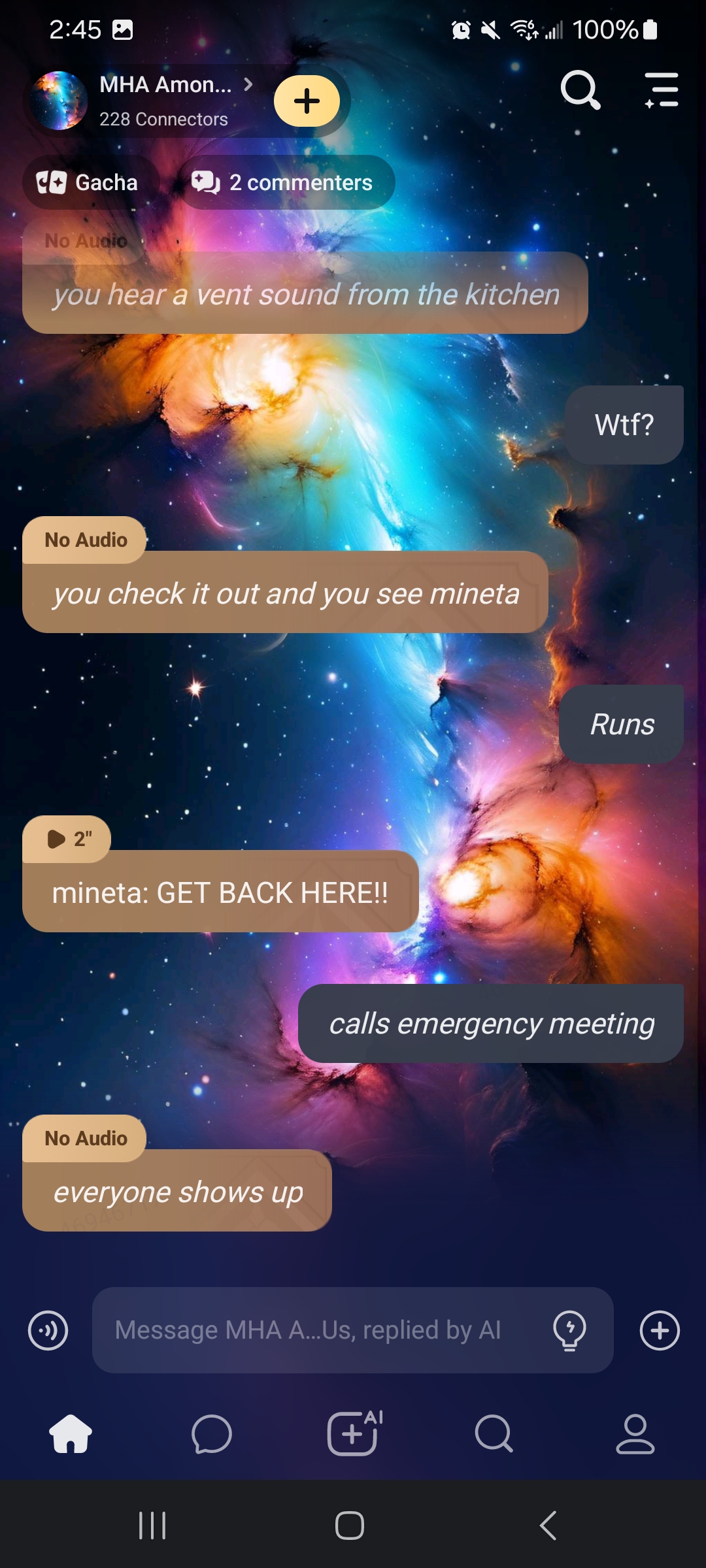This screenshot has width=706, height=1568.
Task: Open the attachments plus icon
Action: (660, 1330)
